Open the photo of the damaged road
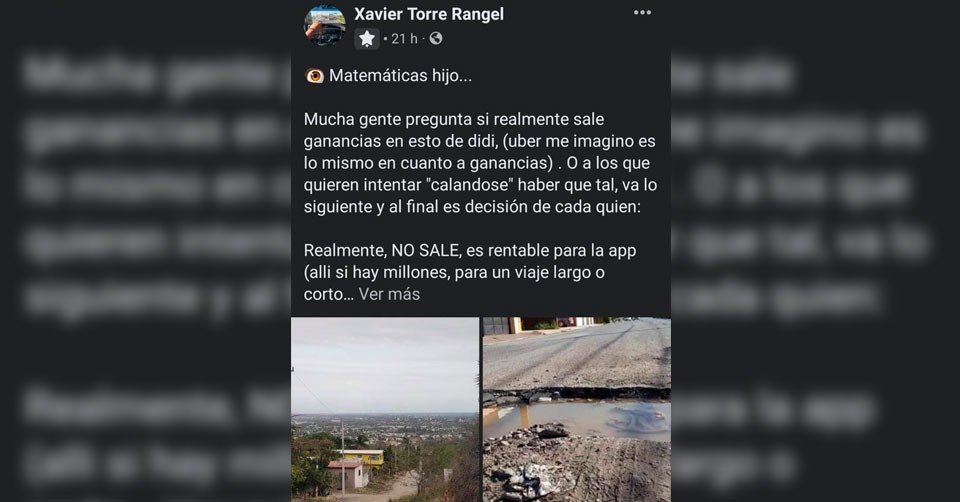 pos(576,410)
